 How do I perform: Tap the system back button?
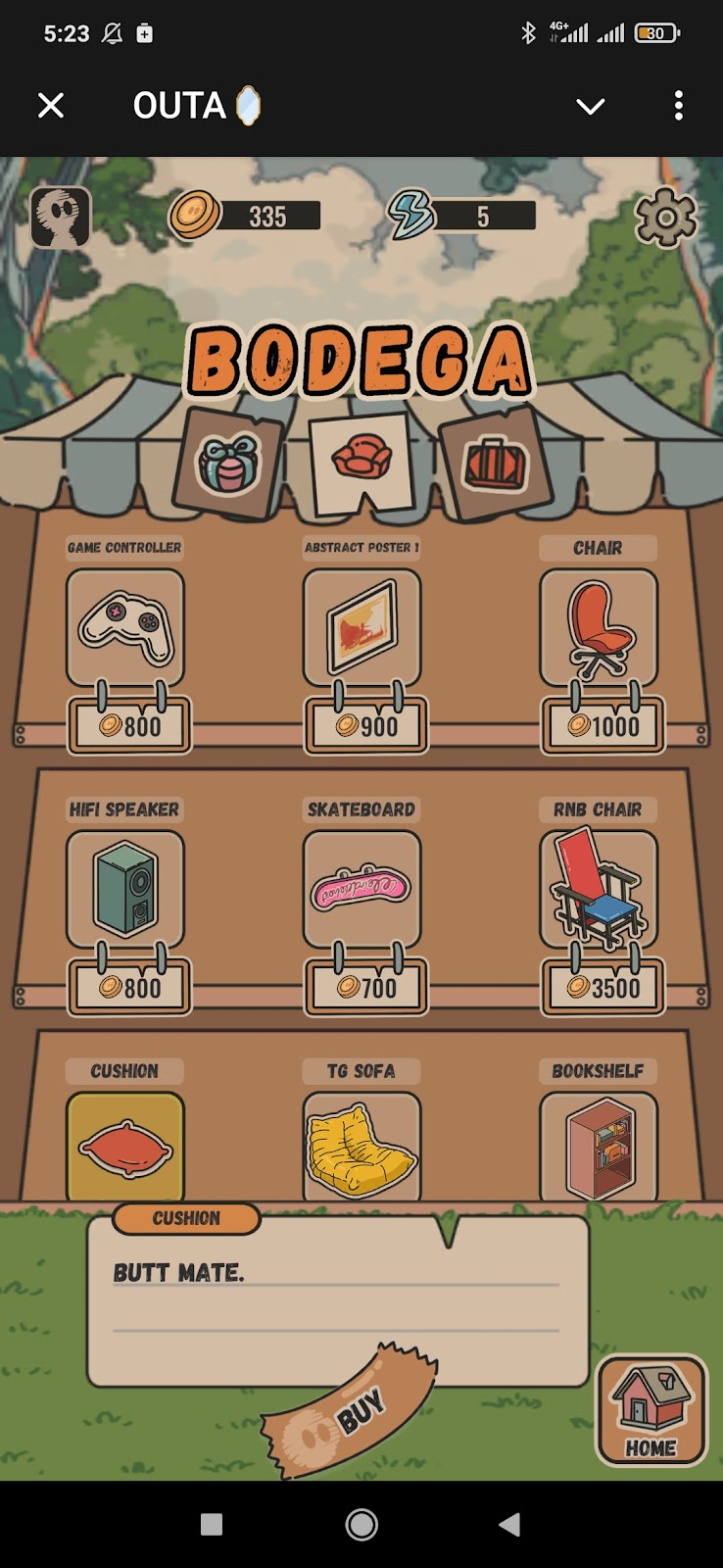click(x=509, y=1524)
